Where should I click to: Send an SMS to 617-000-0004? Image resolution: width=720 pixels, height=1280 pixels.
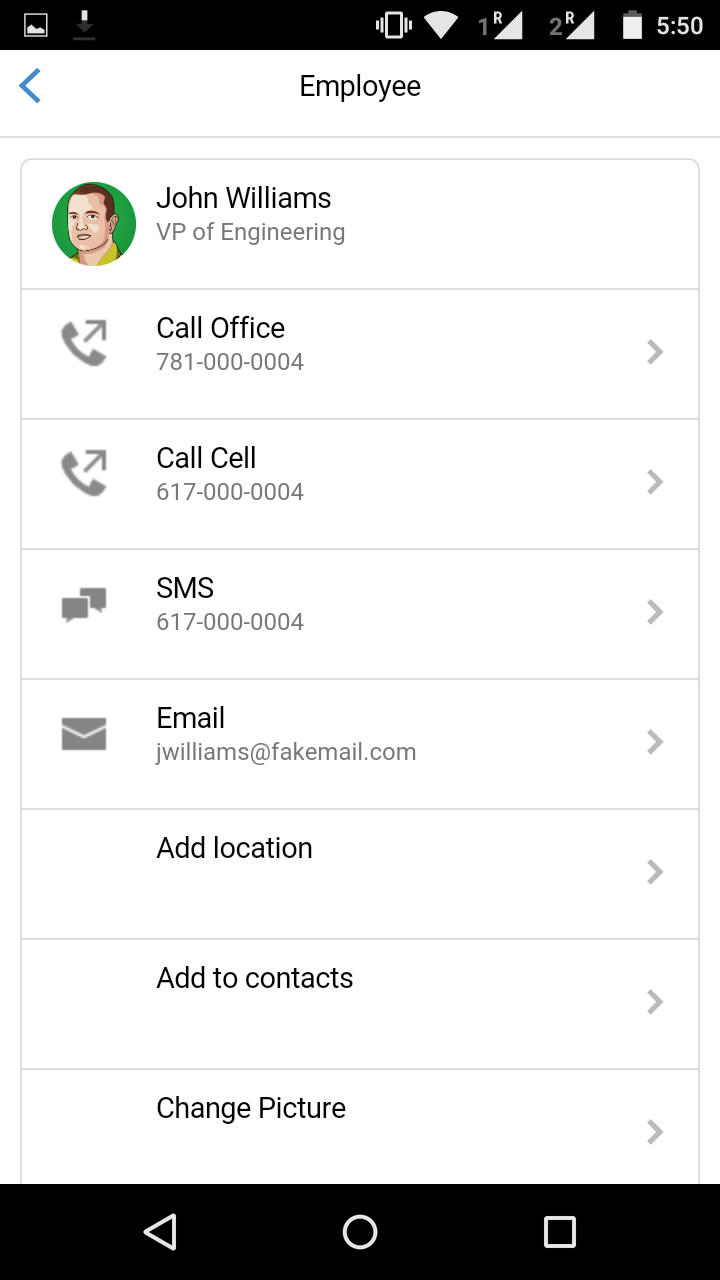click(360, 613)
